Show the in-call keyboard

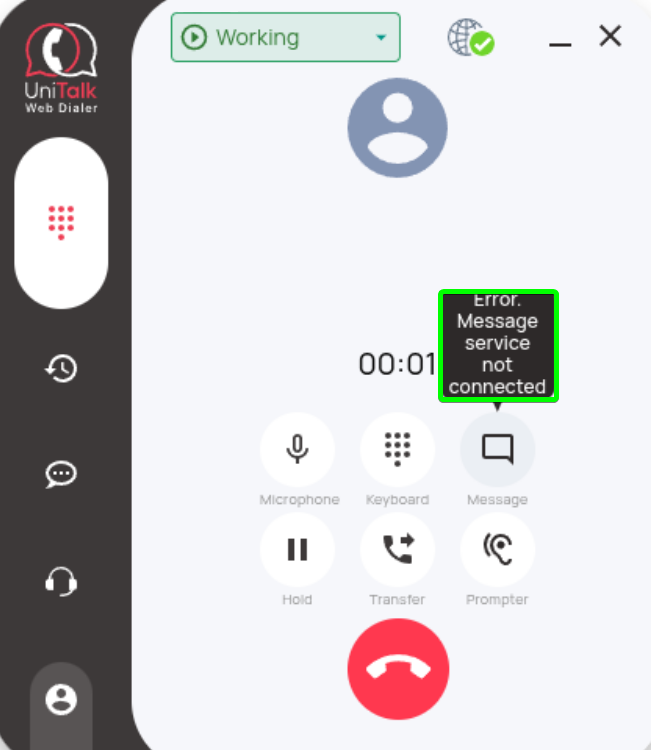tap(397, 450)
